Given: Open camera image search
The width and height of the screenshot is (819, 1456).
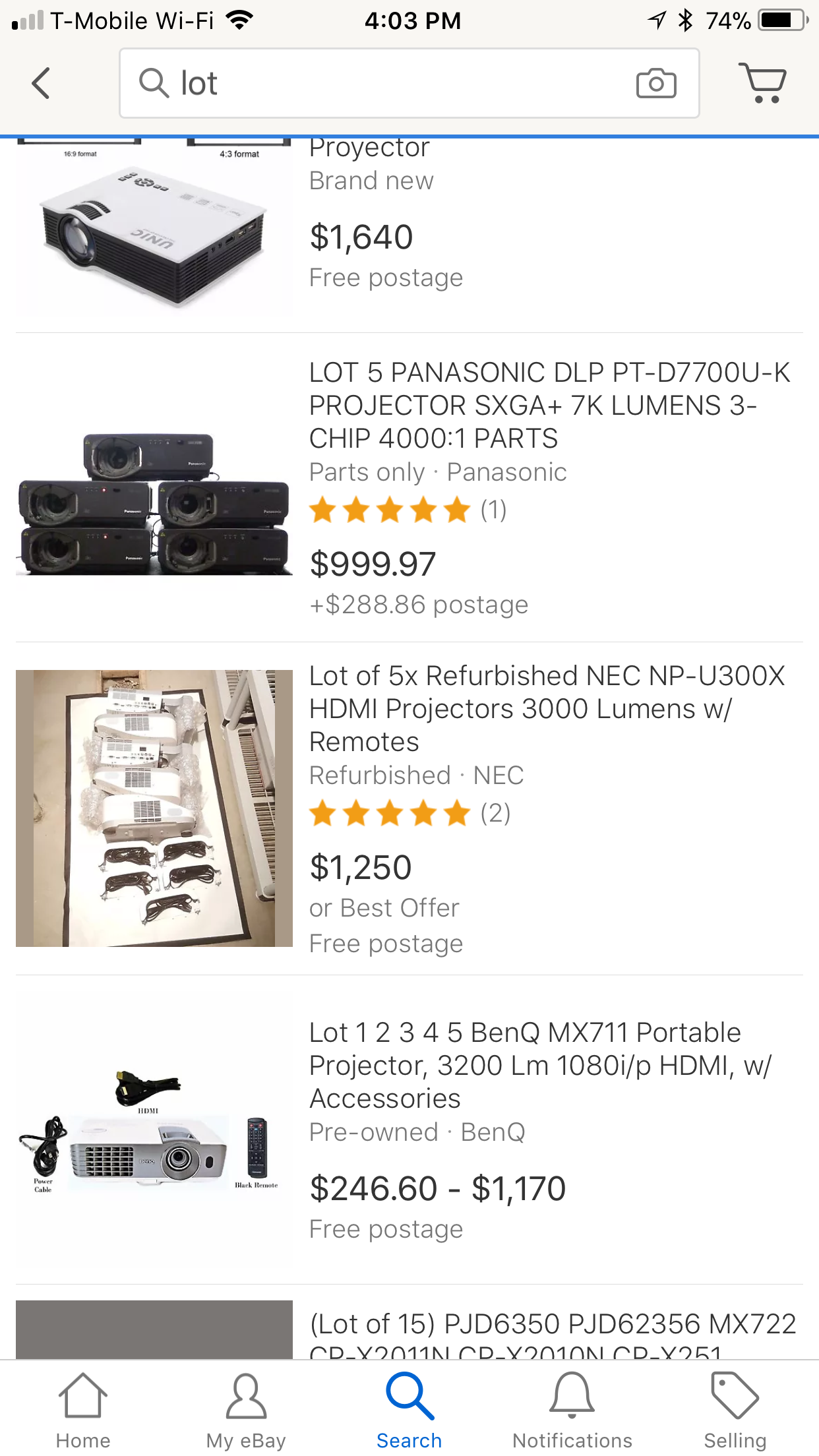Looking at the screenshot, I should coord(655,84).
